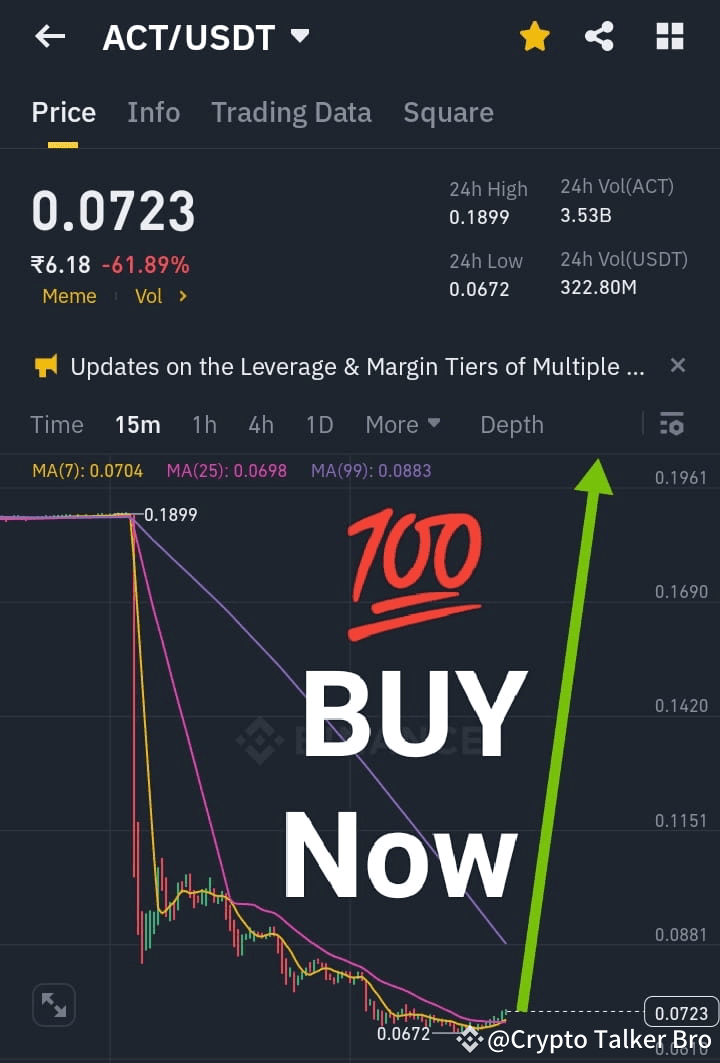
Task: Switch chart to Depth view
Action: [x=511, y=424]
